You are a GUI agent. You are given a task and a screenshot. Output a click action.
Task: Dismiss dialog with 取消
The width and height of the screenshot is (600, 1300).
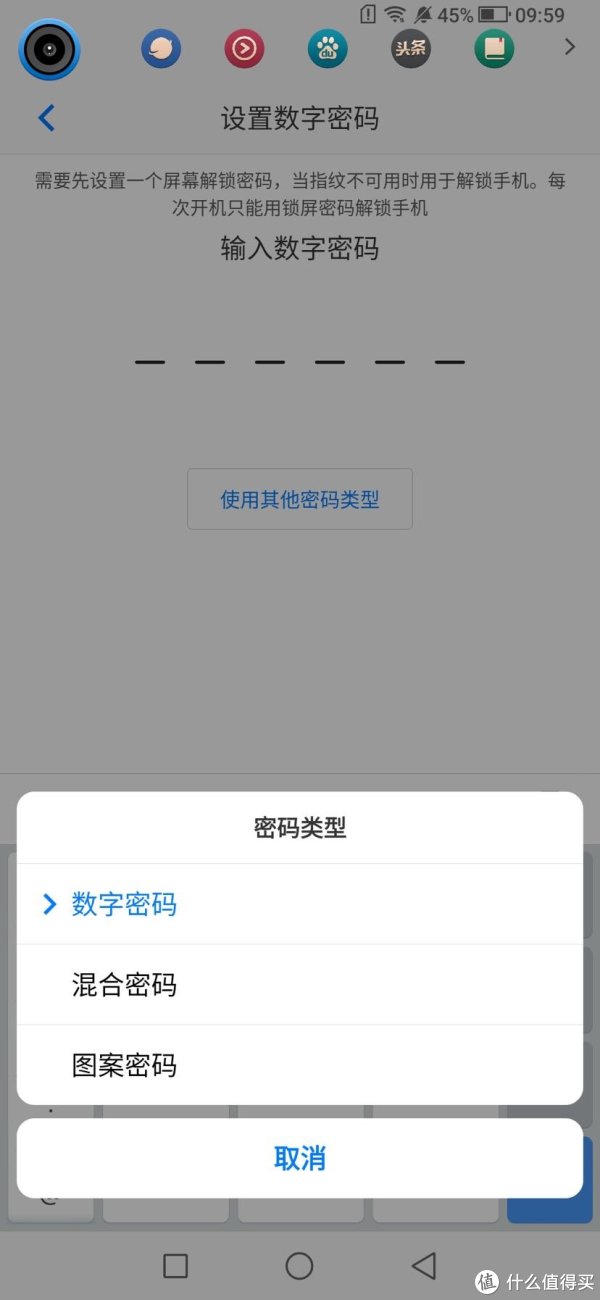pyautogui.click(x=300, y=1158)
